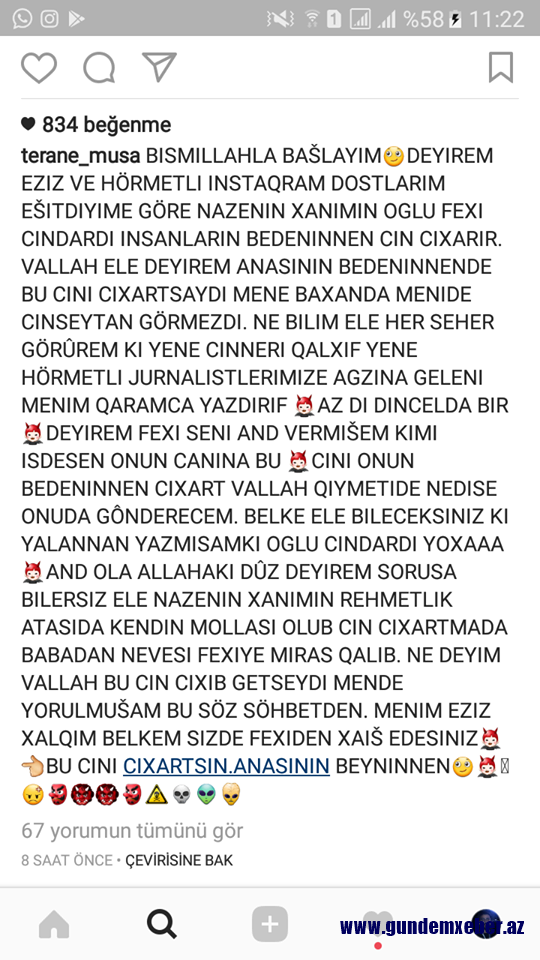Open the activity heart tab
This screenshot has height=960, width=540.
378,924
